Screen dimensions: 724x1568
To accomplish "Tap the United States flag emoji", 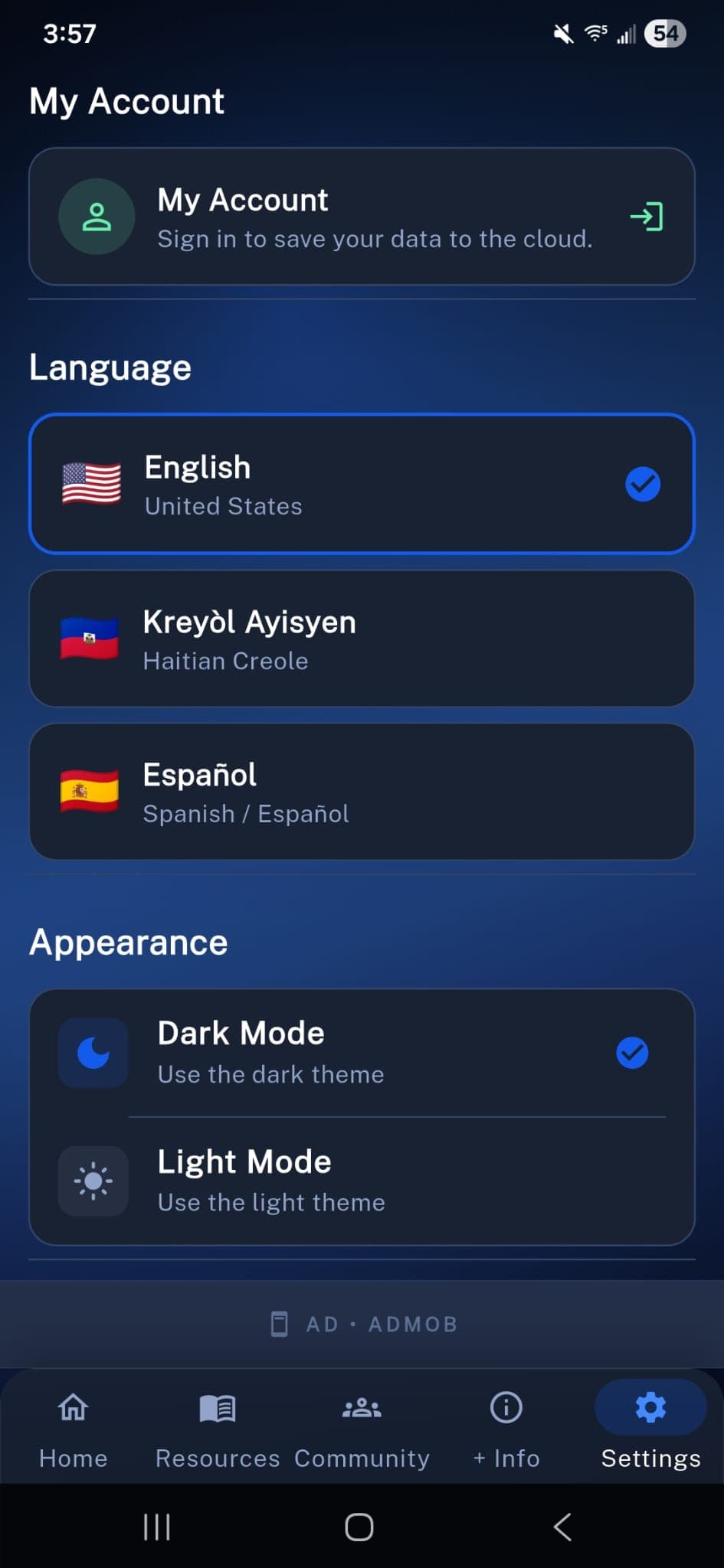I will click(x=90, y=483).
